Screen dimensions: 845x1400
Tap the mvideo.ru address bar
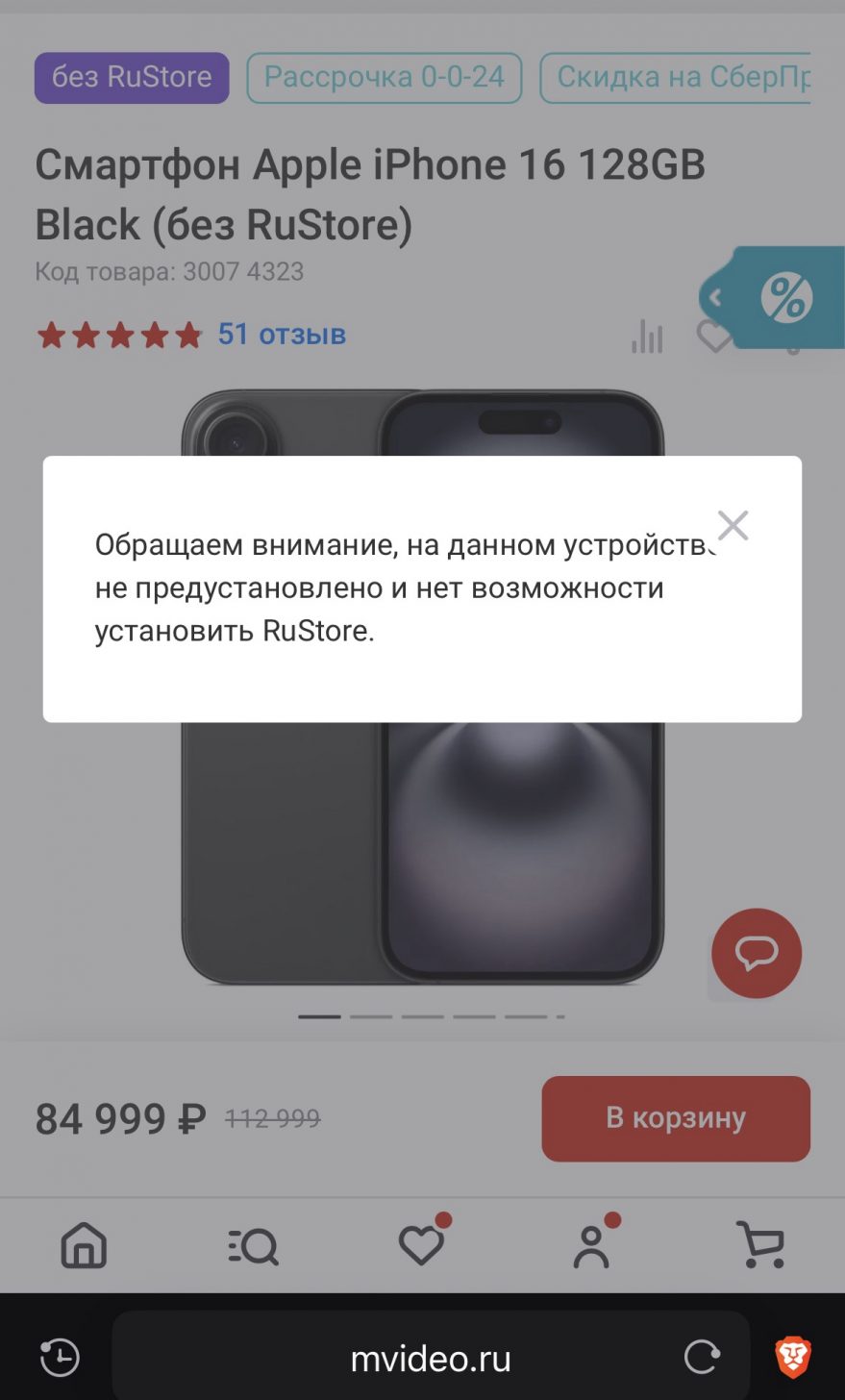pyautogui.click(x=431, y=1358)
